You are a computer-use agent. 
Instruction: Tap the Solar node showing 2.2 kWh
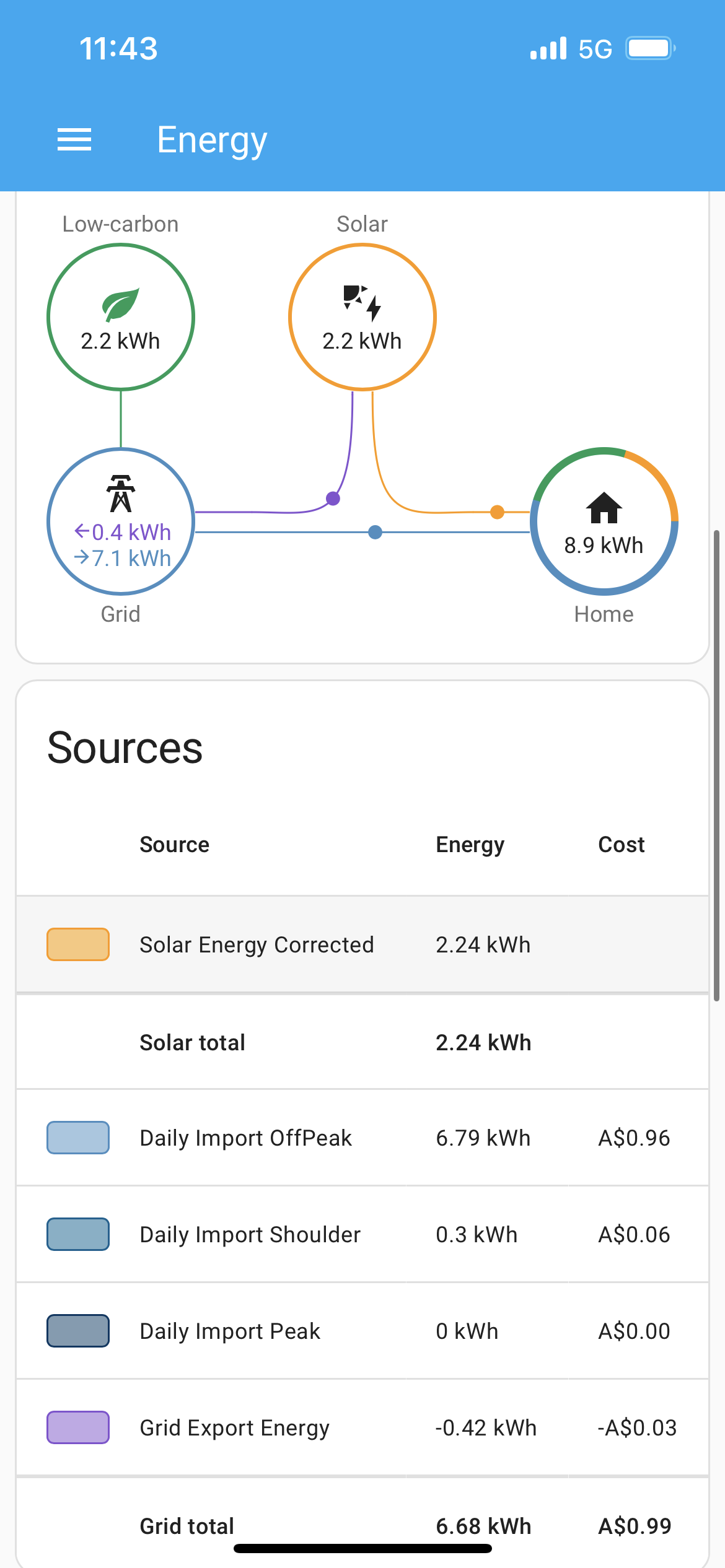(361, 317)
